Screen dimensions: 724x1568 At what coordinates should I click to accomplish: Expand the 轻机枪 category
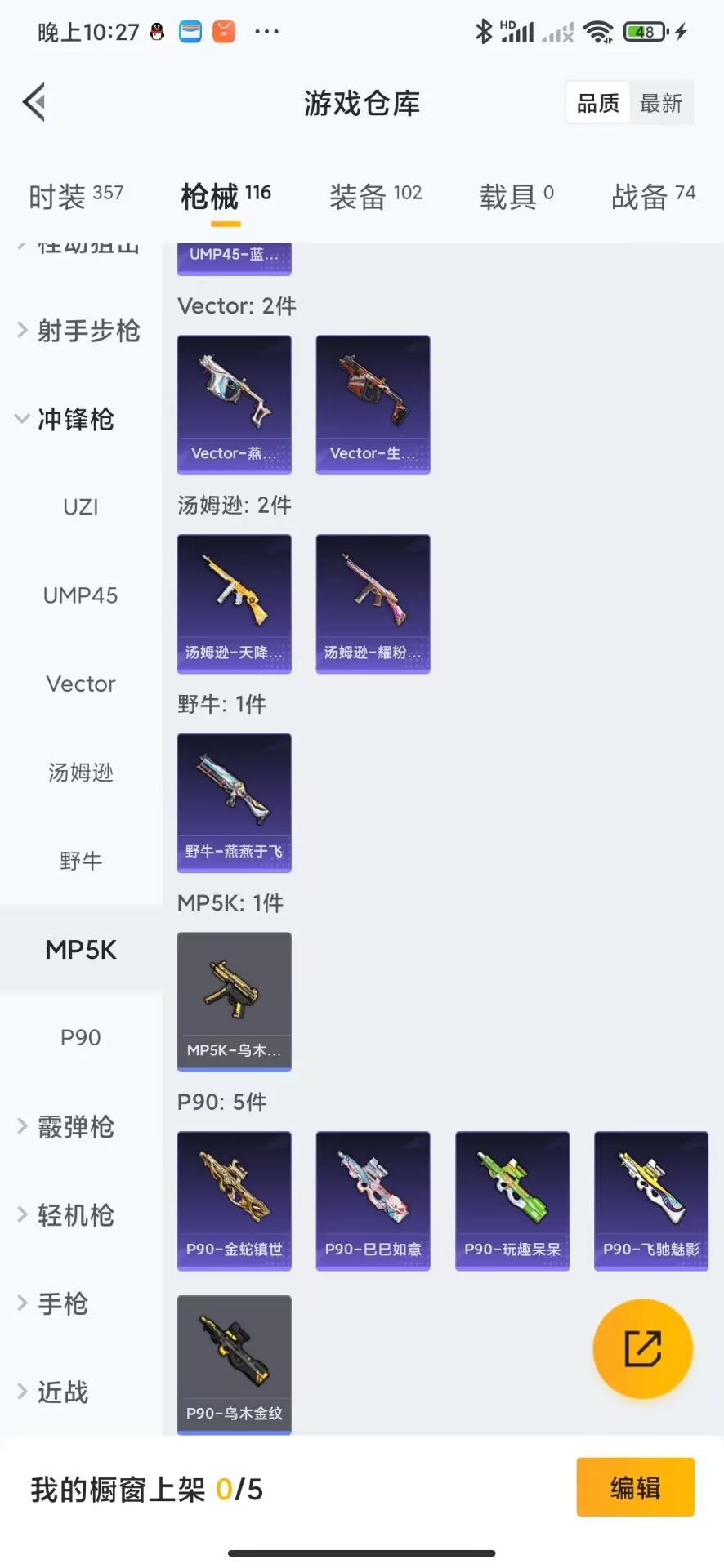67,1215
